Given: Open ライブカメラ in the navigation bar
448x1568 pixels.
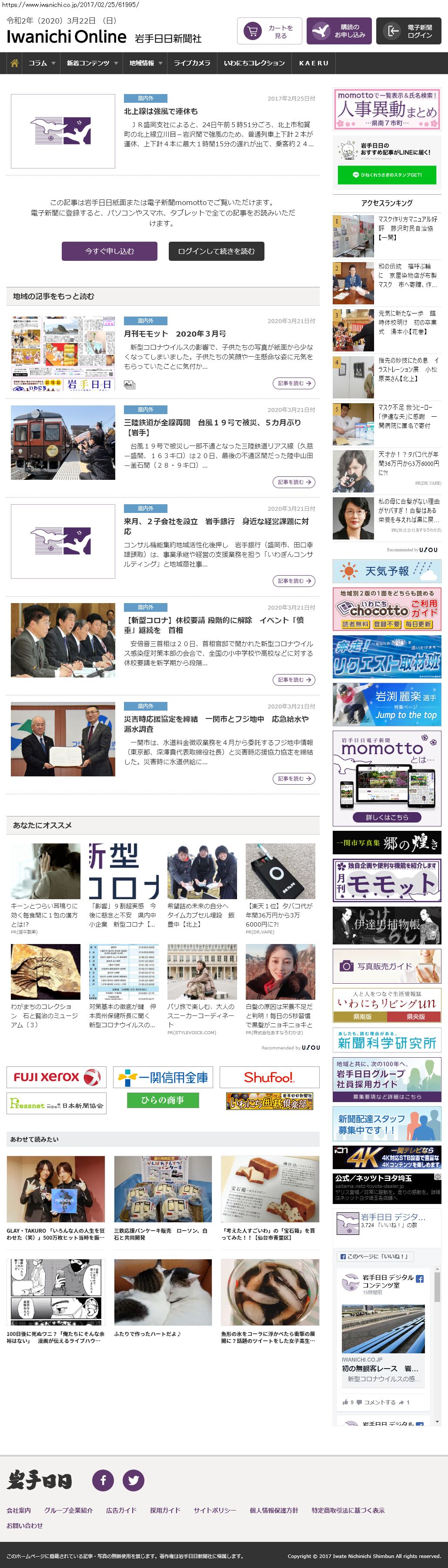Looking at the screenshot, I should click(192, 63).
